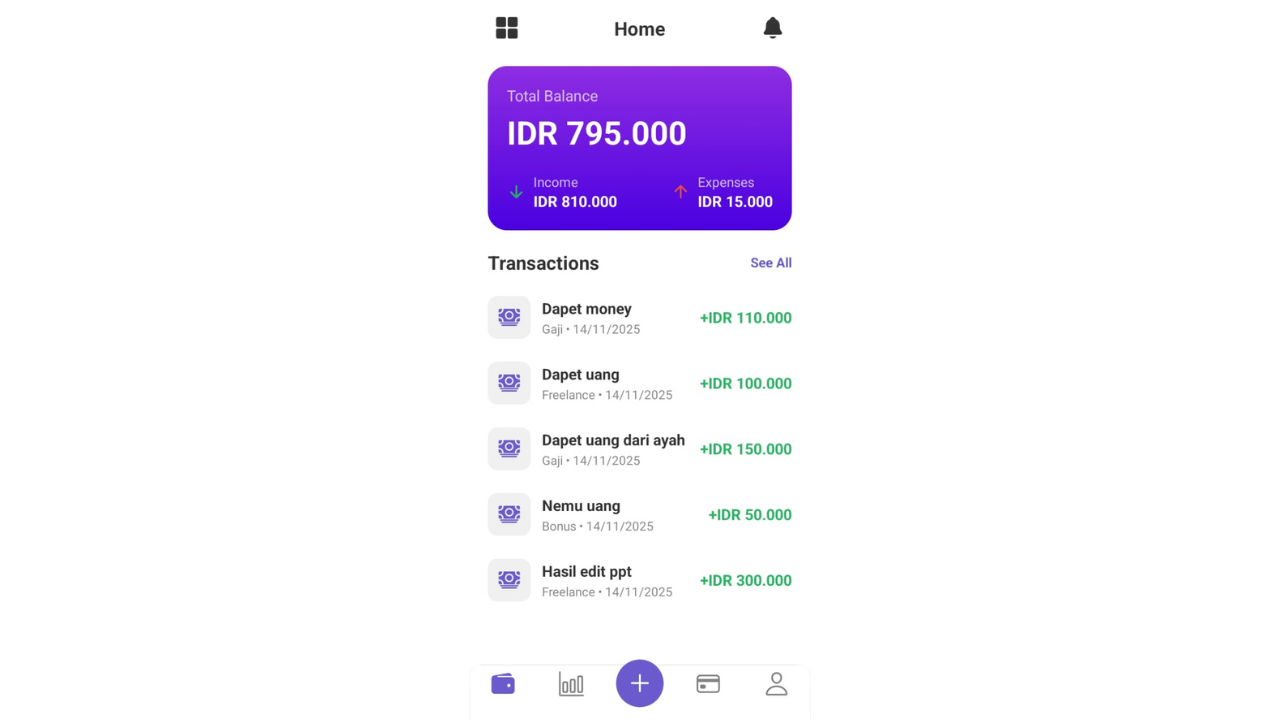Open the notifications bell
The height and width of the screenshot is (720, 1280).
772,28
